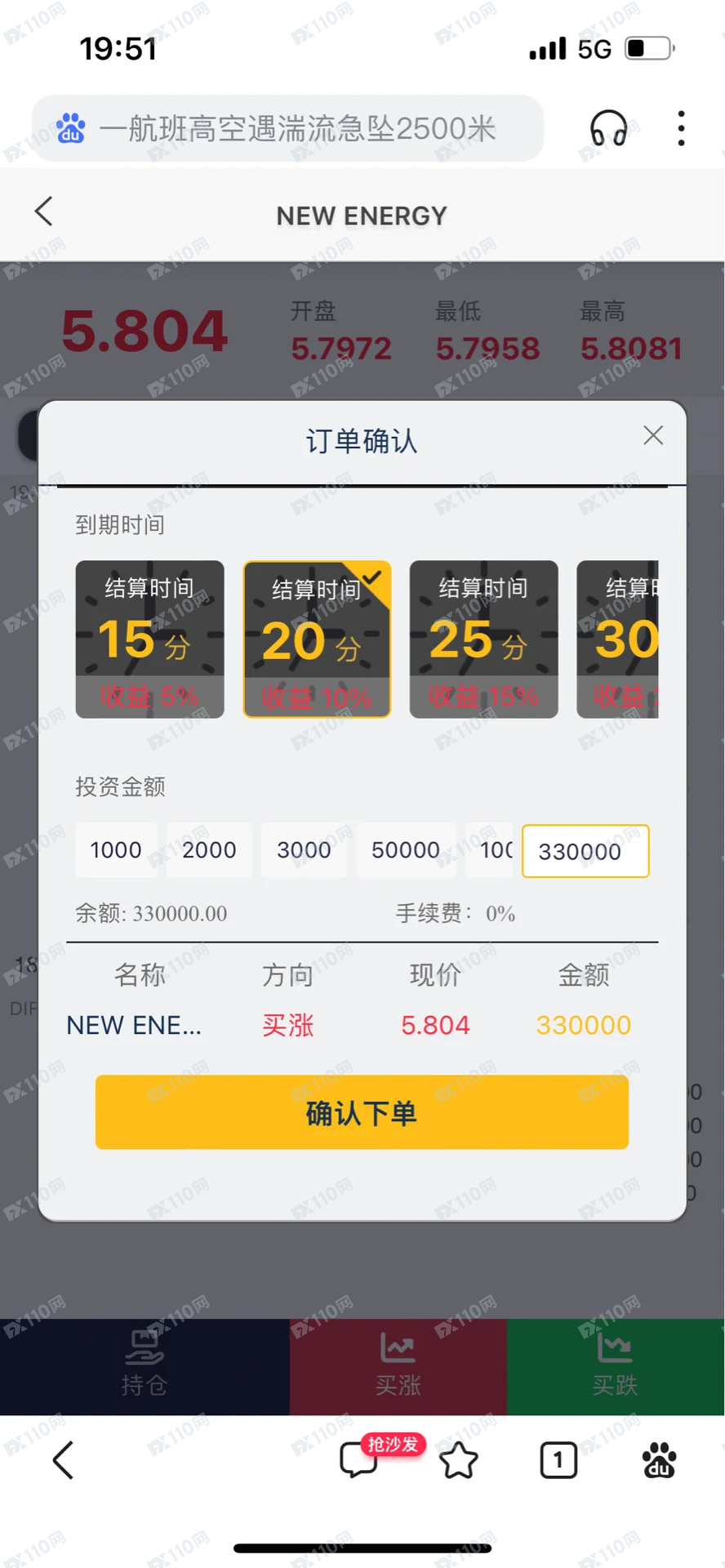725x1568 pixels.
Task: Open the browser overflow menu
Action: pyautogui.click(x=681, y=128)
